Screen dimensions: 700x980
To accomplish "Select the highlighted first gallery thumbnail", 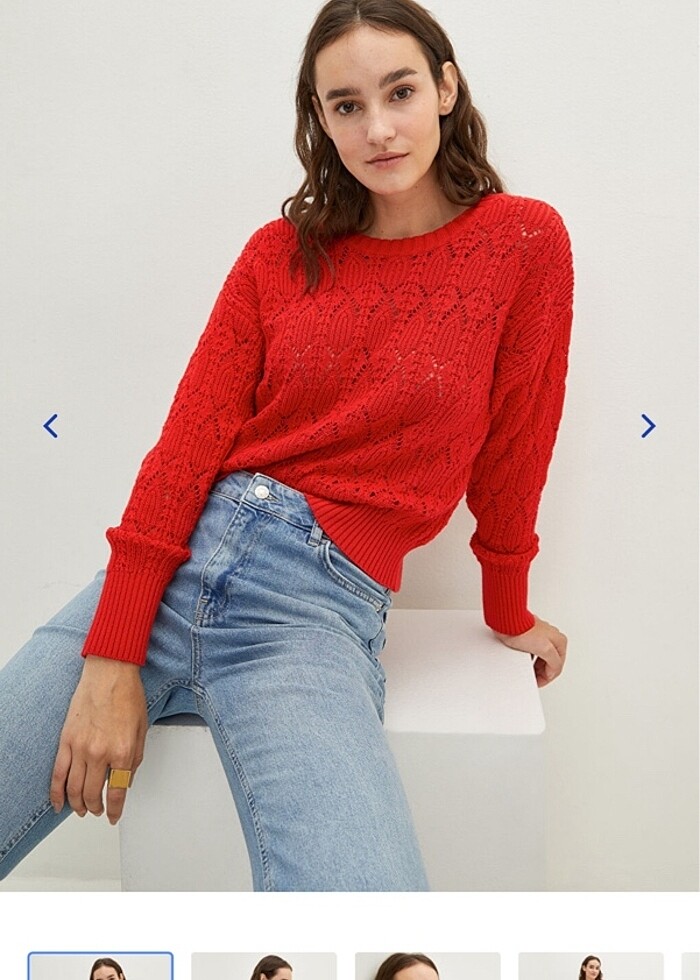I will [x=100, y=966].
